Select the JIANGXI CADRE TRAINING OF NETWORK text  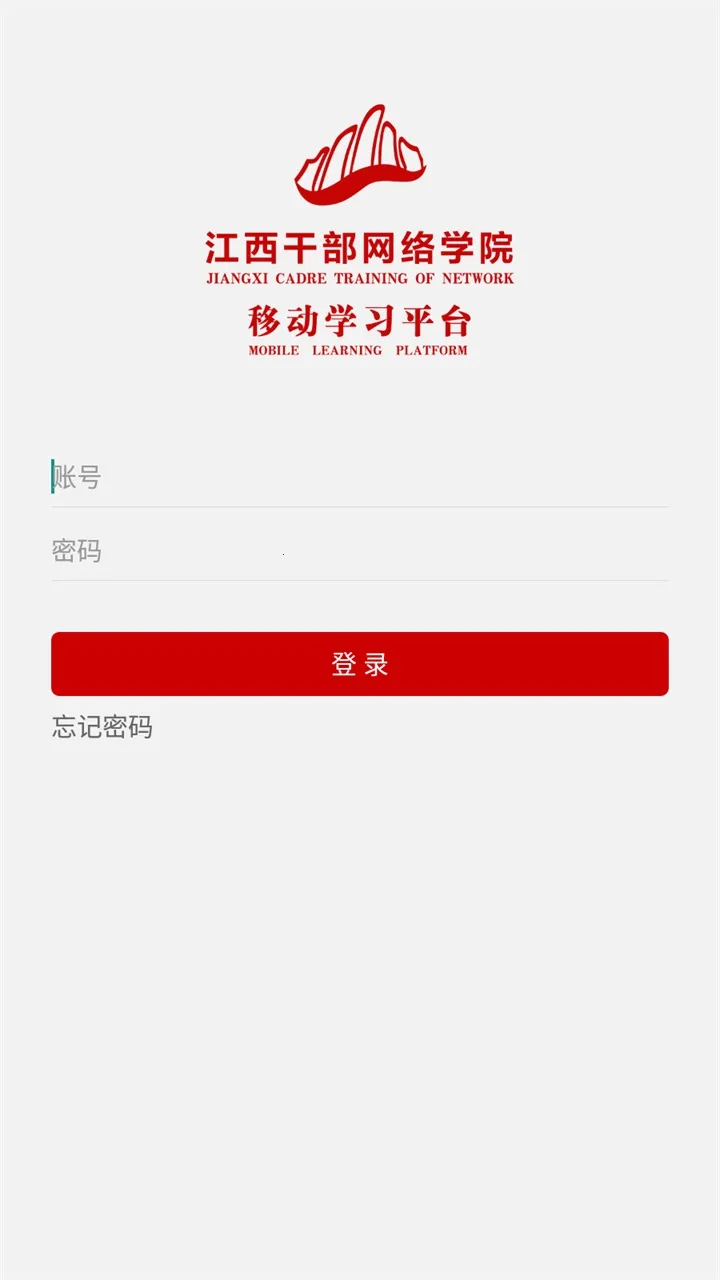358,278
